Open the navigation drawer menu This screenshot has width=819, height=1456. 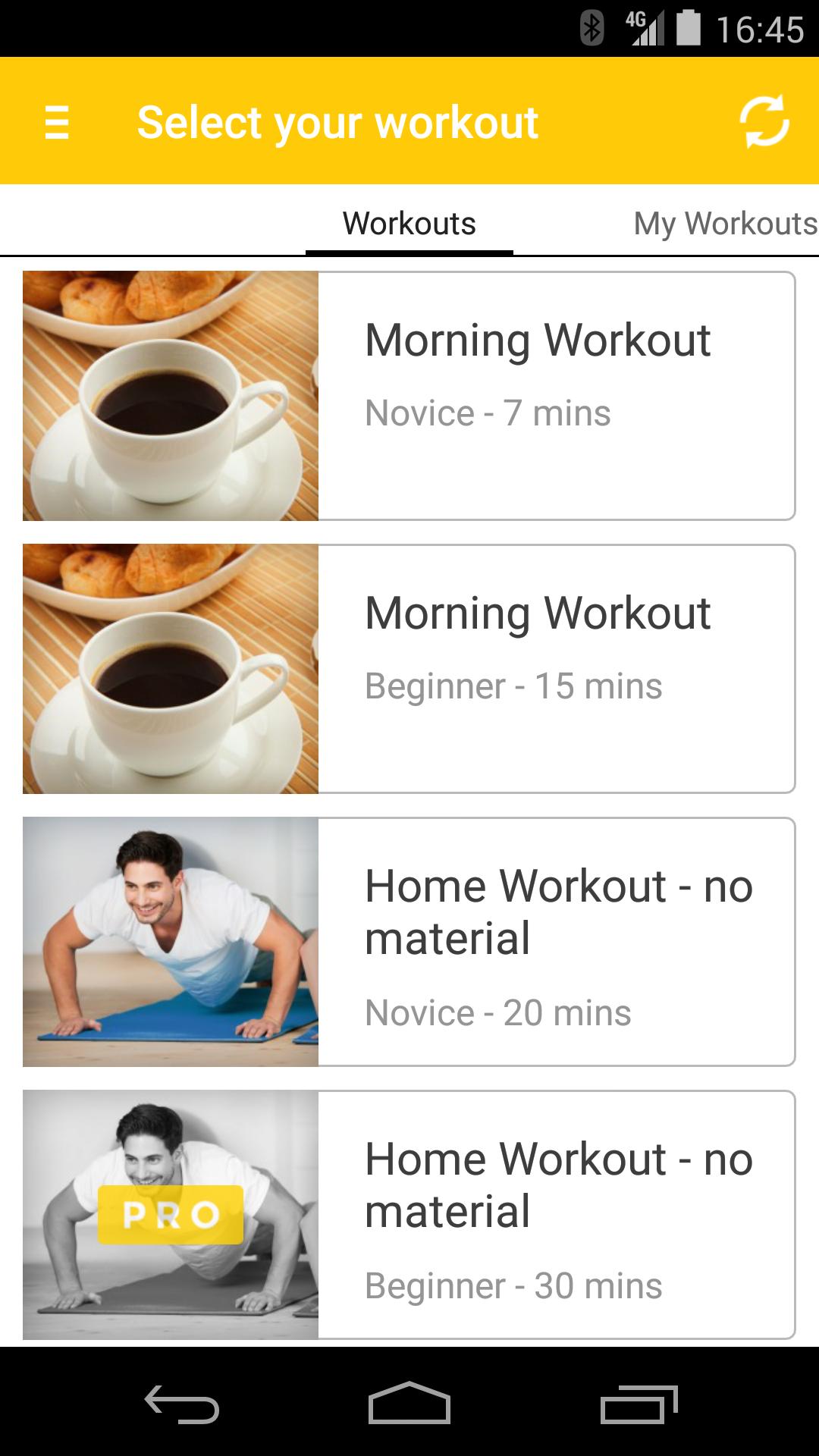tap(57, 121)
